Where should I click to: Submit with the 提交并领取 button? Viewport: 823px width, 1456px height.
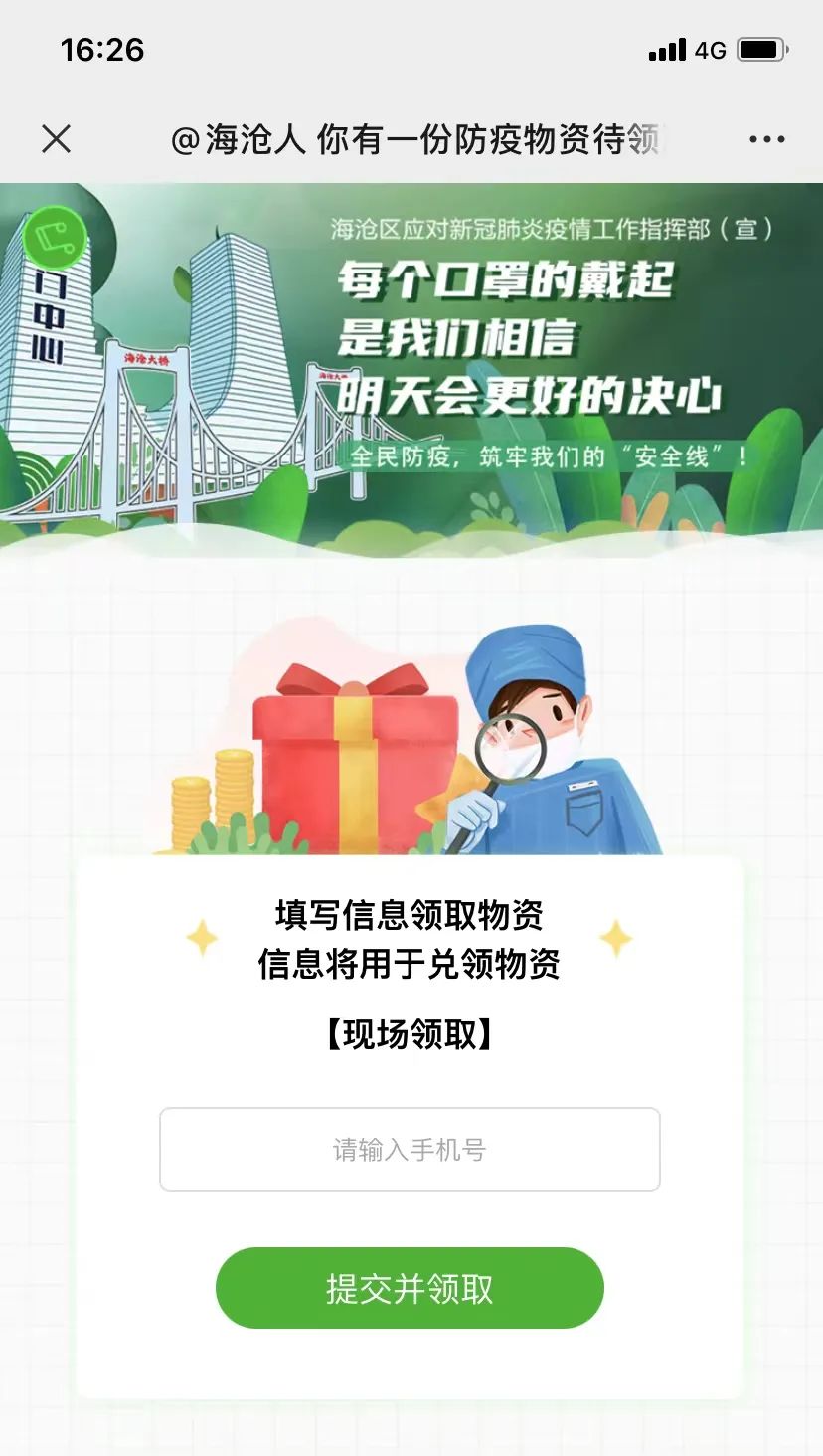point(410,1288)
